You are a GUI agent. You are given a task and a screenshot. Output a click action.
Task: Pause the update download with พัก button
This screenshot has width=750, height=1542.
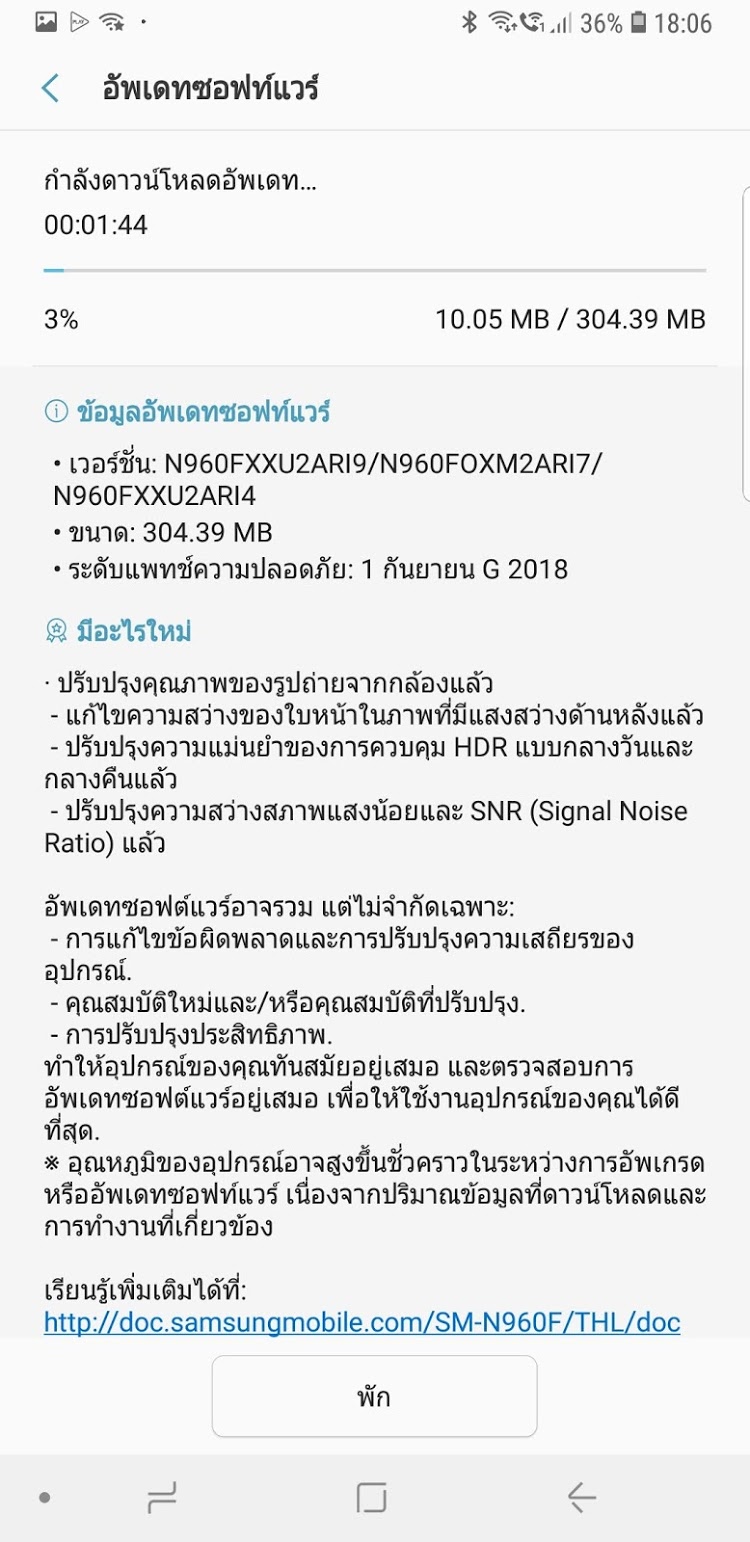[374, 1396]
